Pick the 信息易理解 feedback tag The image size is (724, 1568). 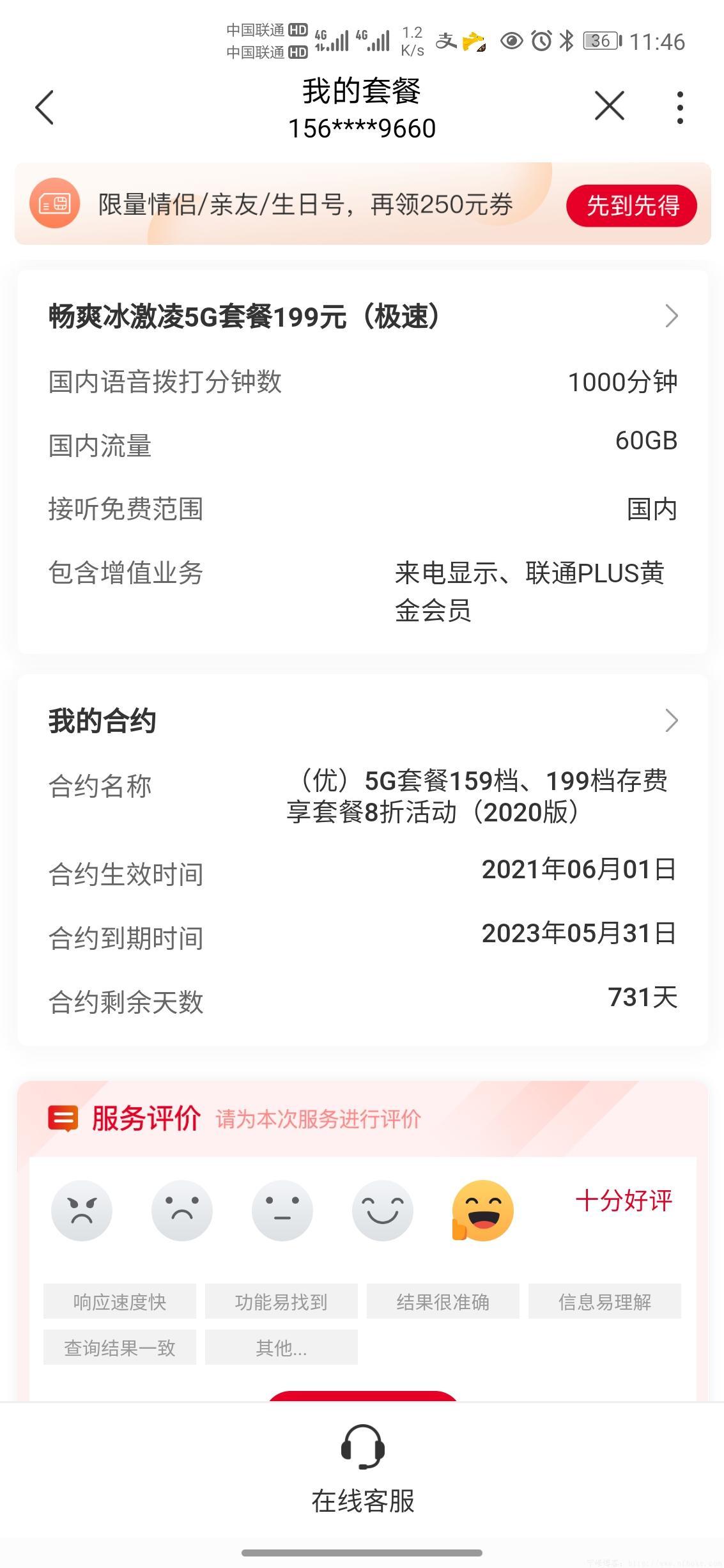(x=605, y=1301)
